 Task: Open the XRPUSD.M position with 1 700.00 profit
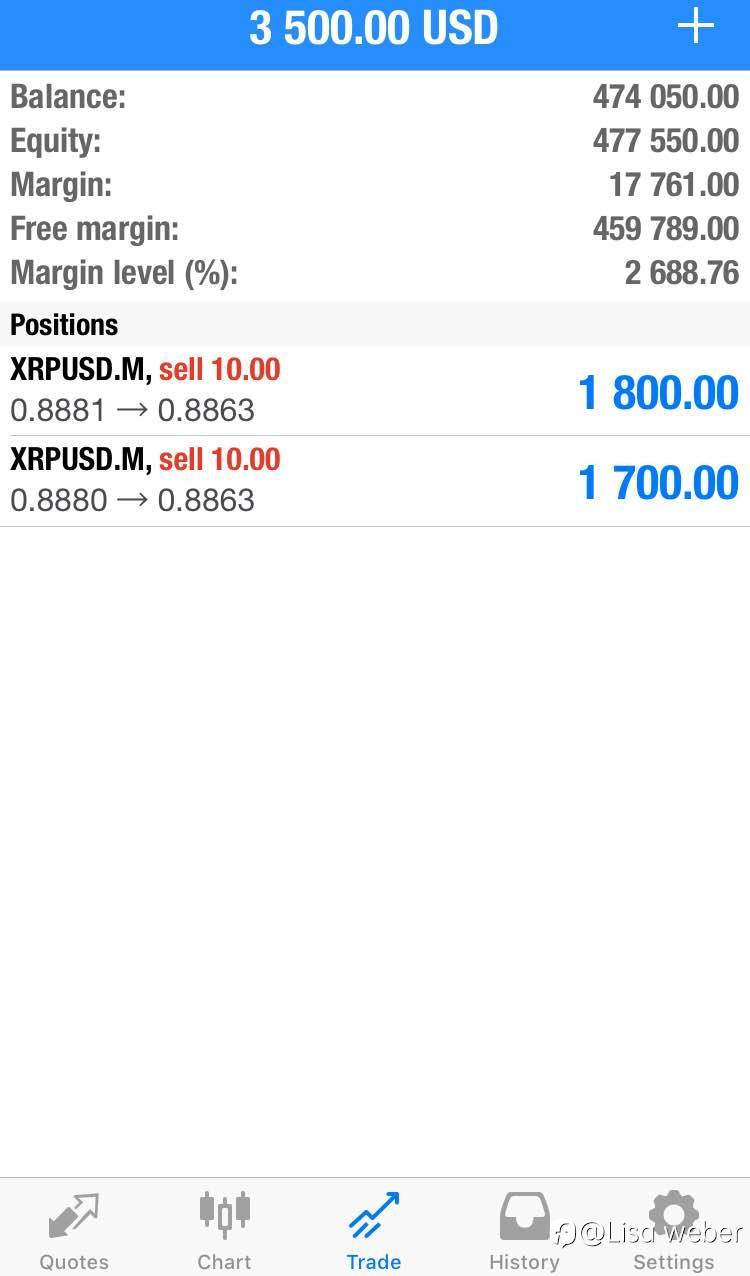[374, 481]
